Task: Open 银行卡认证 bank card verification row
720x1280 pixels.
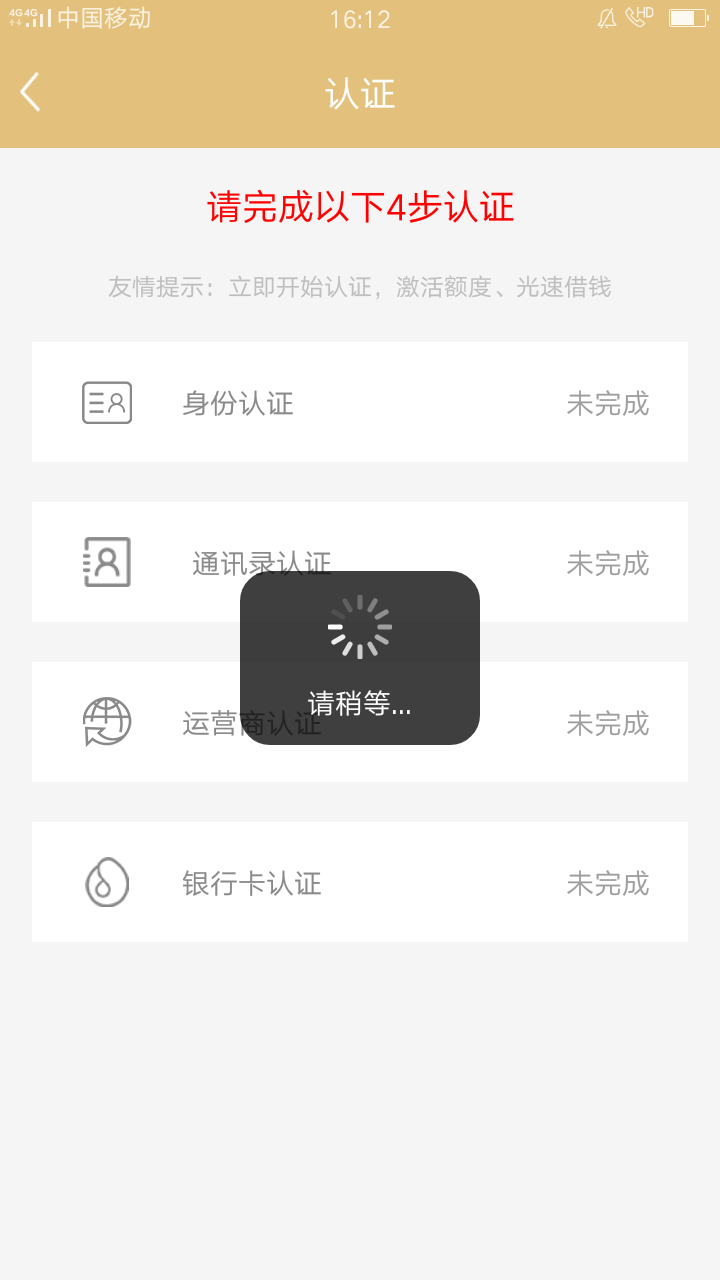Action: [x=360, y=882]
